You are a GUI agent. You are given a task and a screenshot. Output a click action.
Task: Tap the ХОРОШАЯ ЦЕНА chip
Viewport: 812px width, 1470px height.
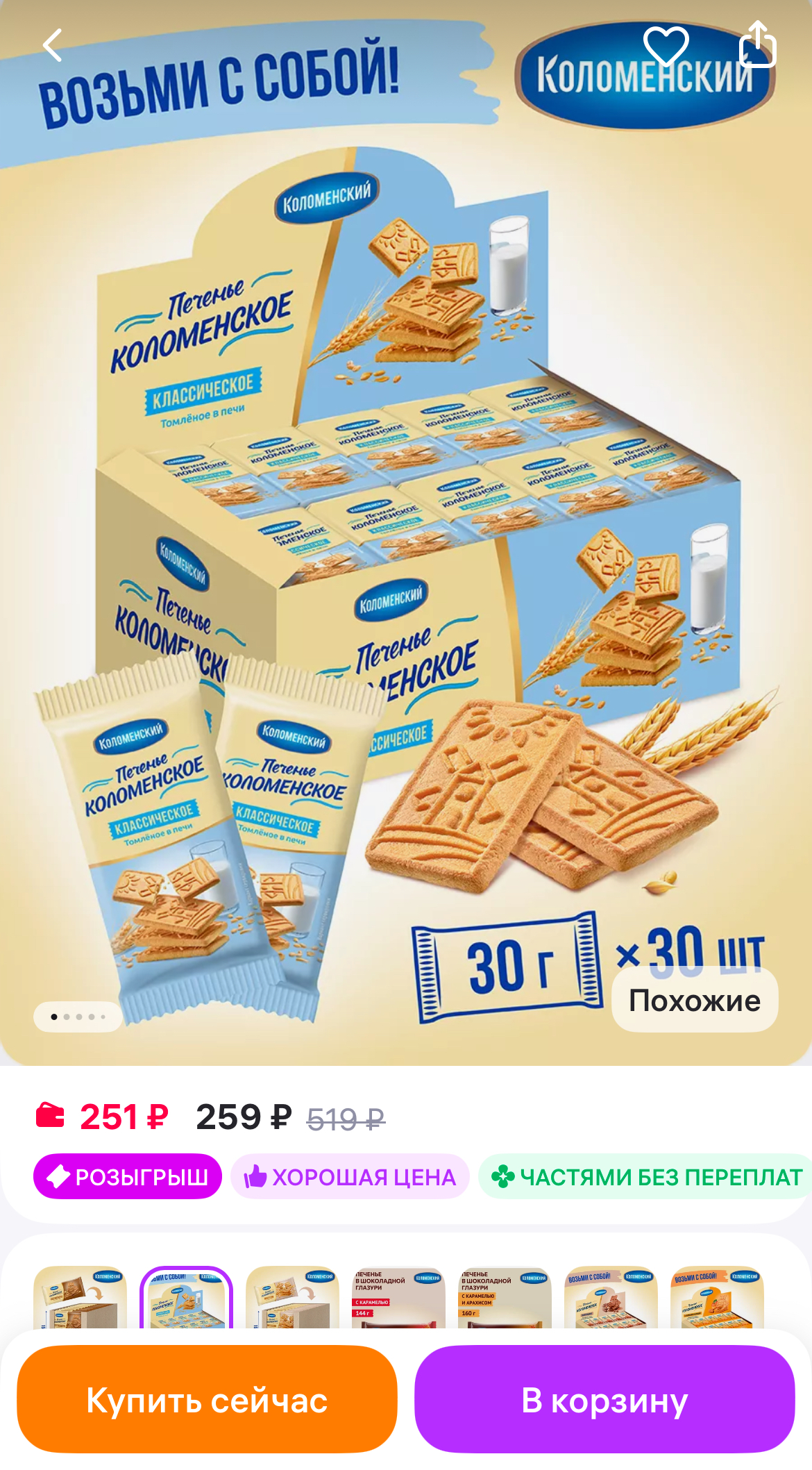[x=350, y=1176]
